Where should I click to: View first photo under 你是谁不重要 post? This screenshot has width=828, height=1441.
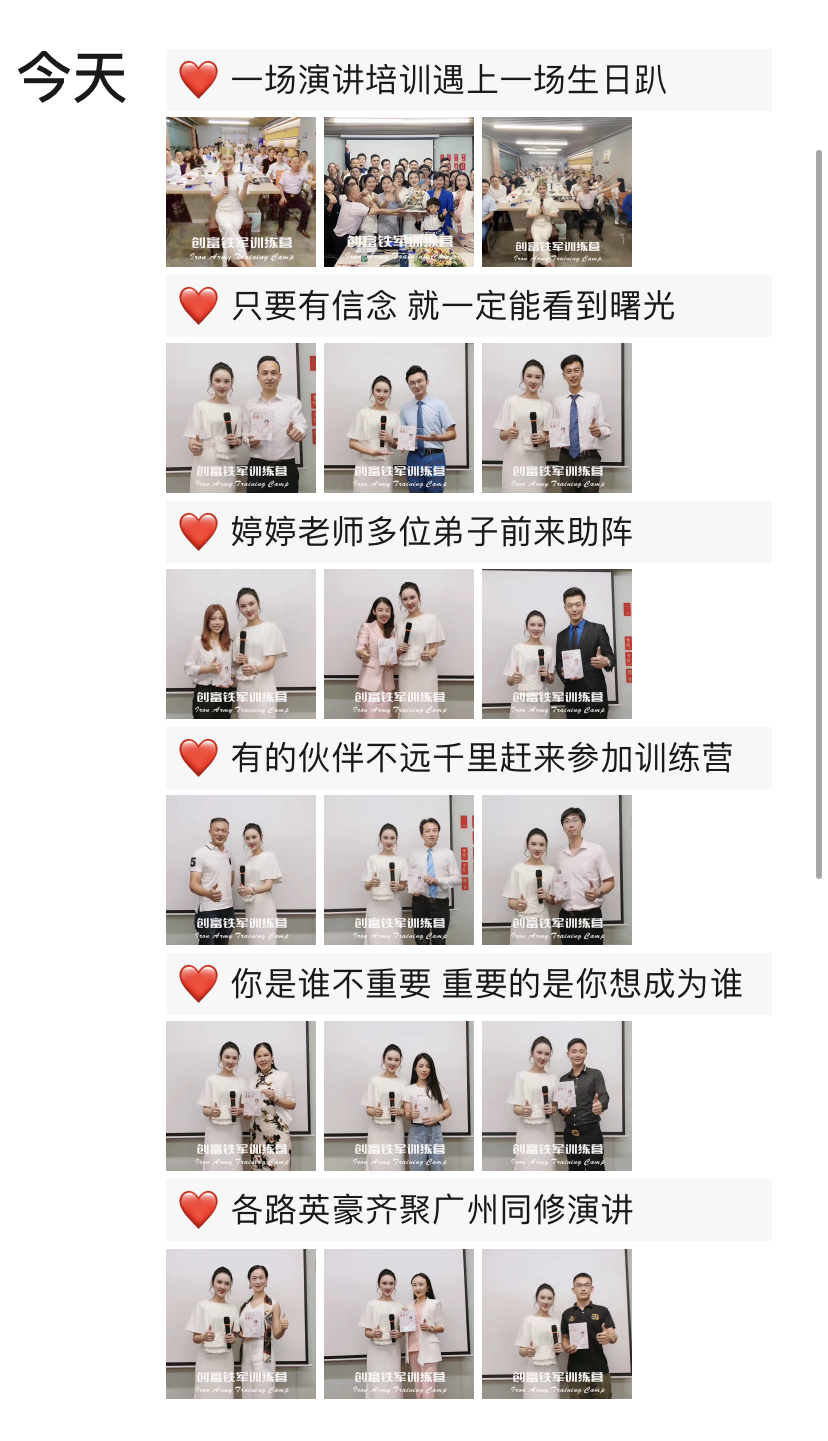[241, 1096]
